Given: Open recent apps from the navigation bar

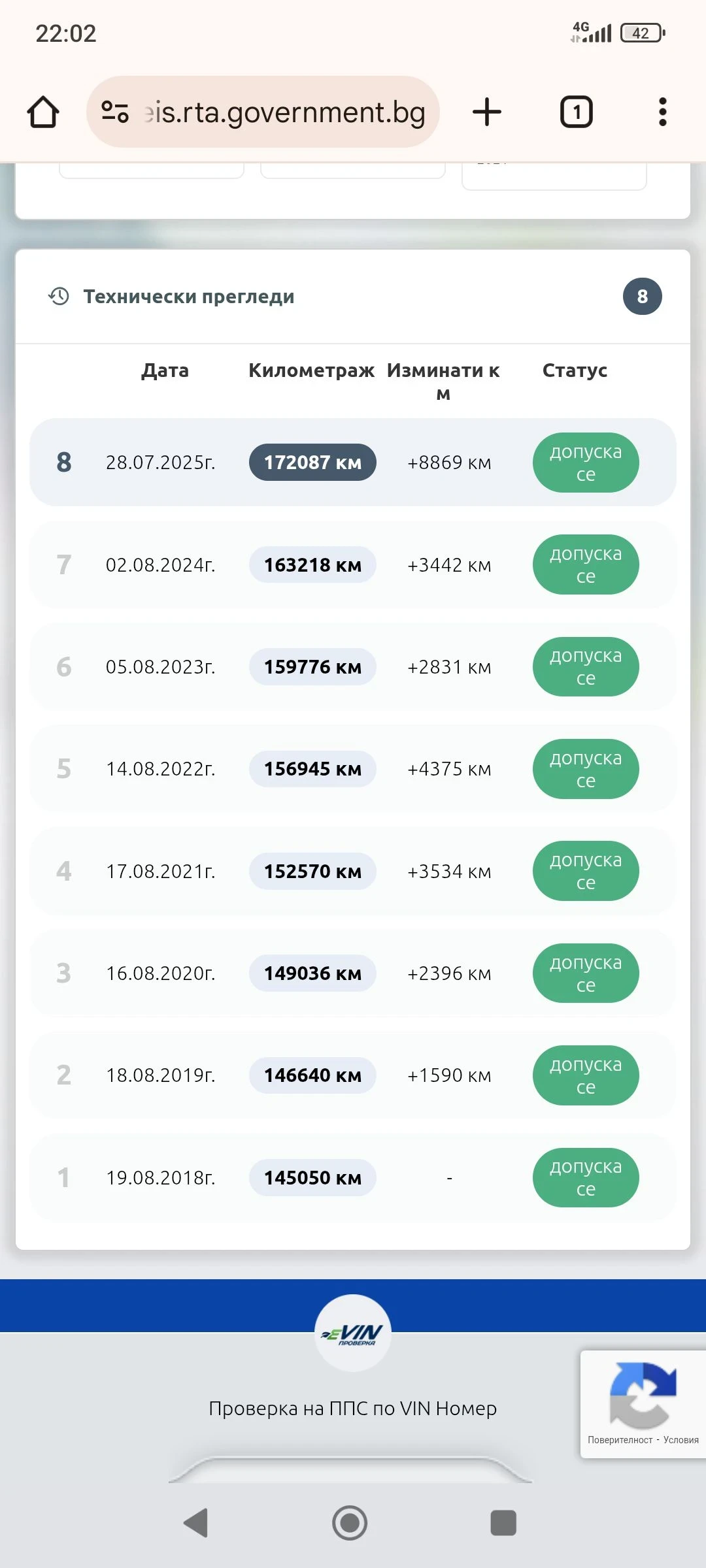Looking at the screenshot, I should pos(503,1523).
